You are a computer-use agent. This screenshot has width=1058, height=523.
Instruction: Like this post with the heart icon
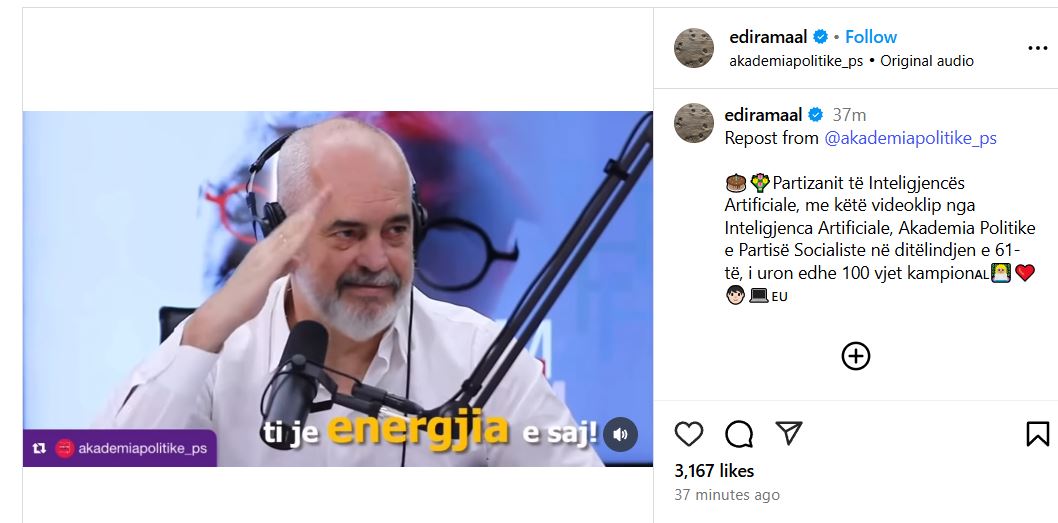[689, 433]
